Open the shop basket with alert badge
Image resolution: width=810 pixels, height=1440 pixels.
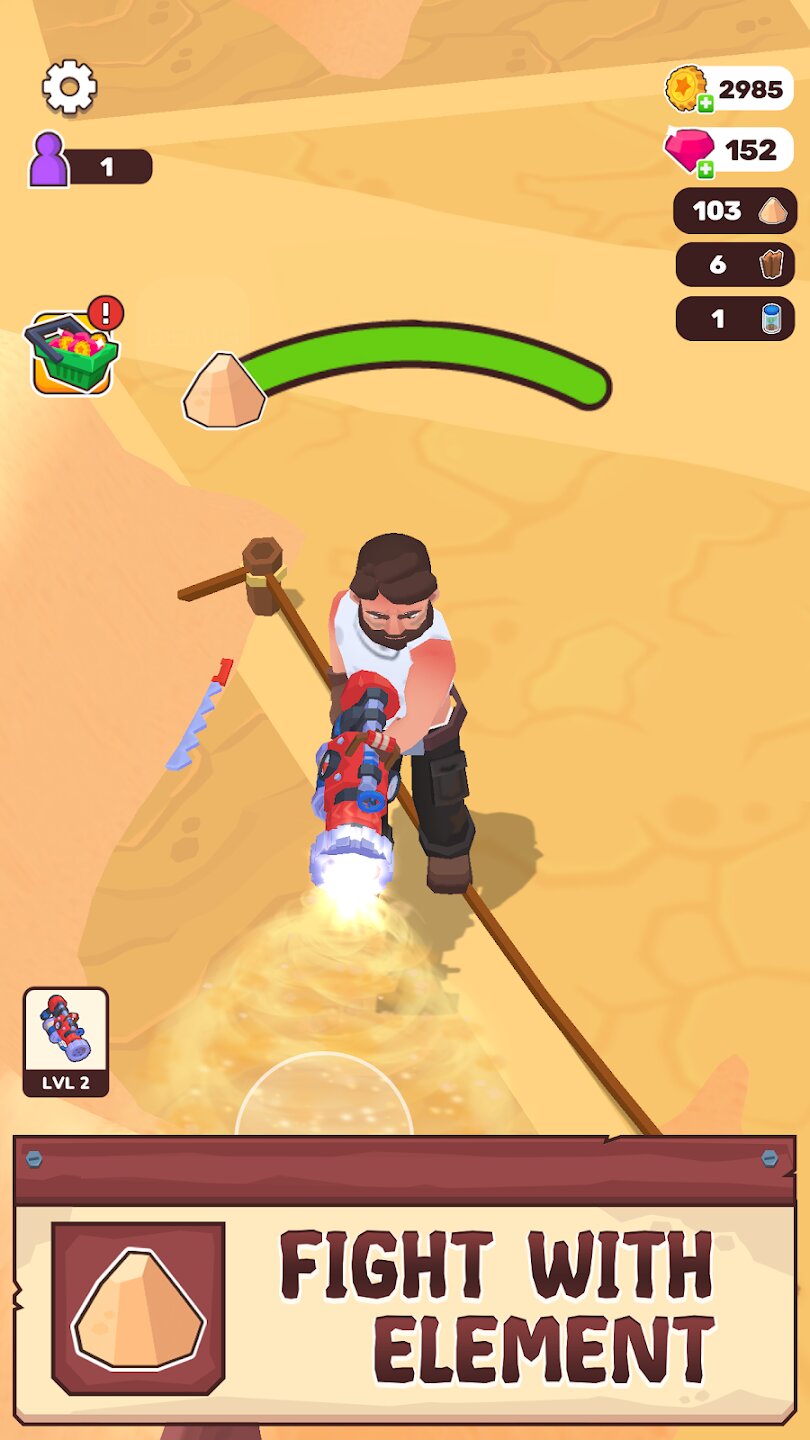point(72,352)
